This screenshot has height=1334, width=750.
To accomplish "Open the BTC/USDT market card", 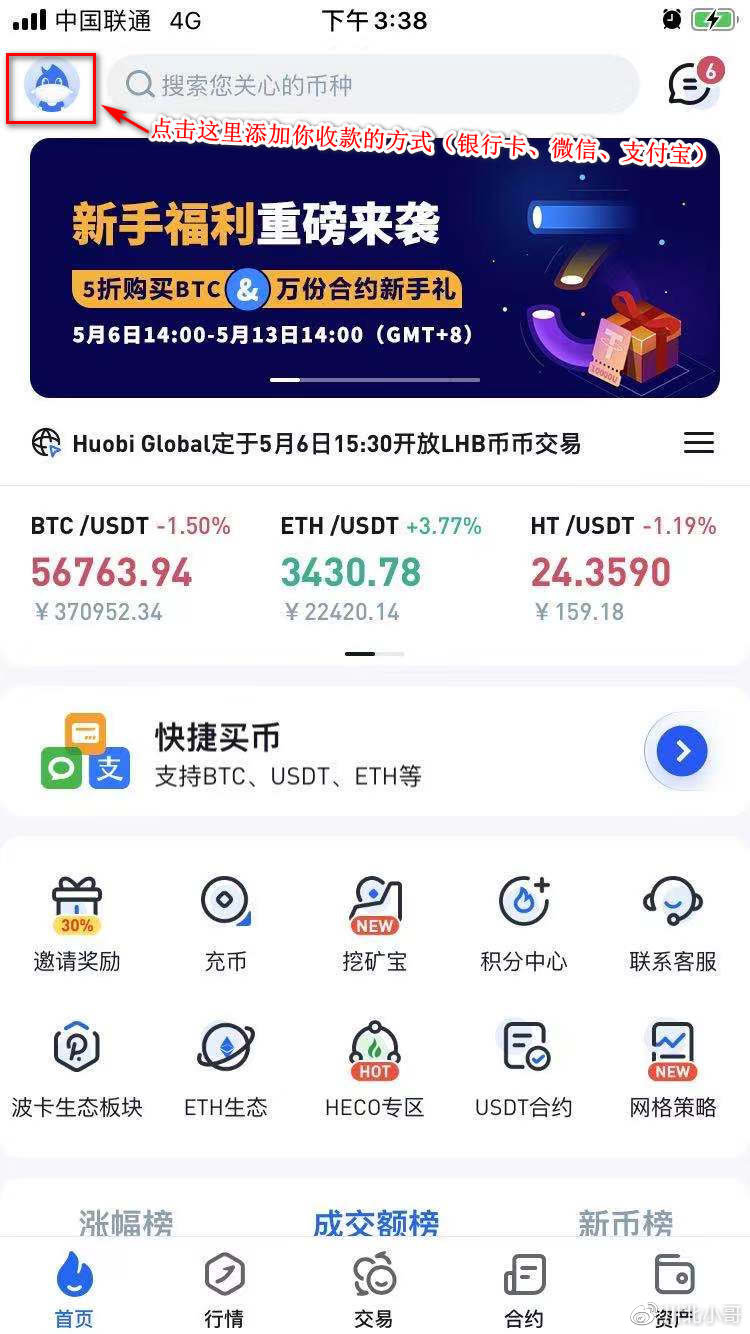I will pyautogui.click(x=130, y=568).
